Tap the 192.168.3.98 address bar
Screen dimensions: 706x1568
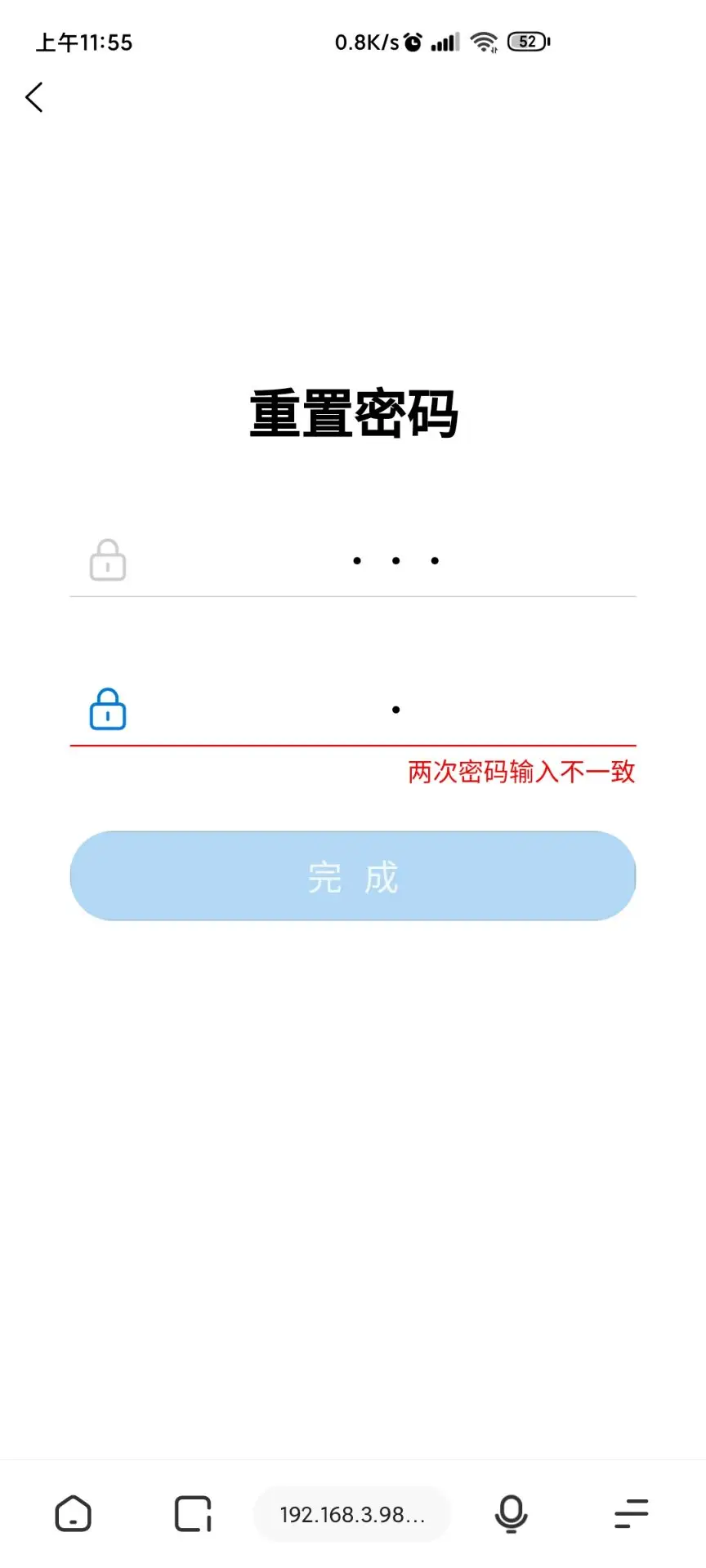click(352, 1515)
